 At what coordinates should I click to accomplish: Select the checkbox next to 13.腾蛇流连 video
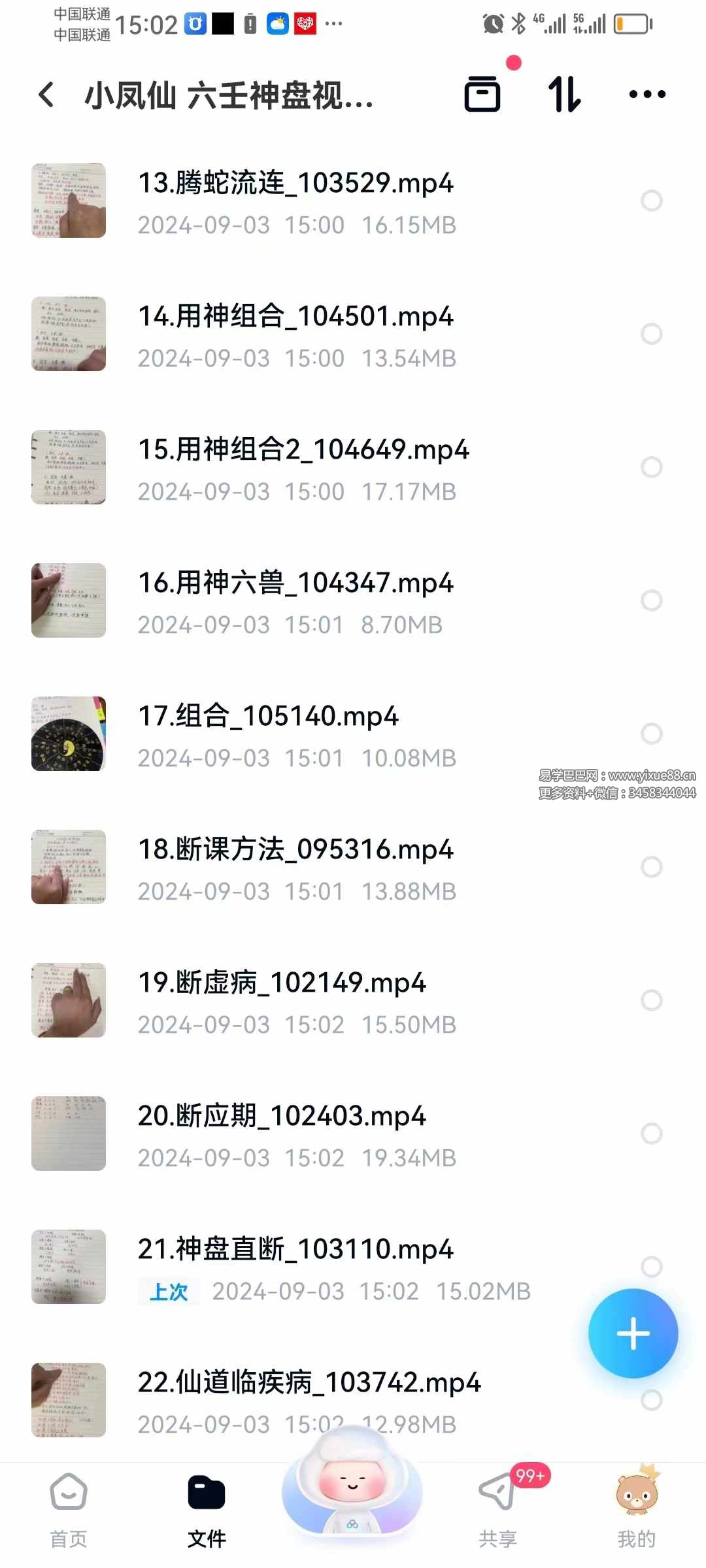coord(652,201)
